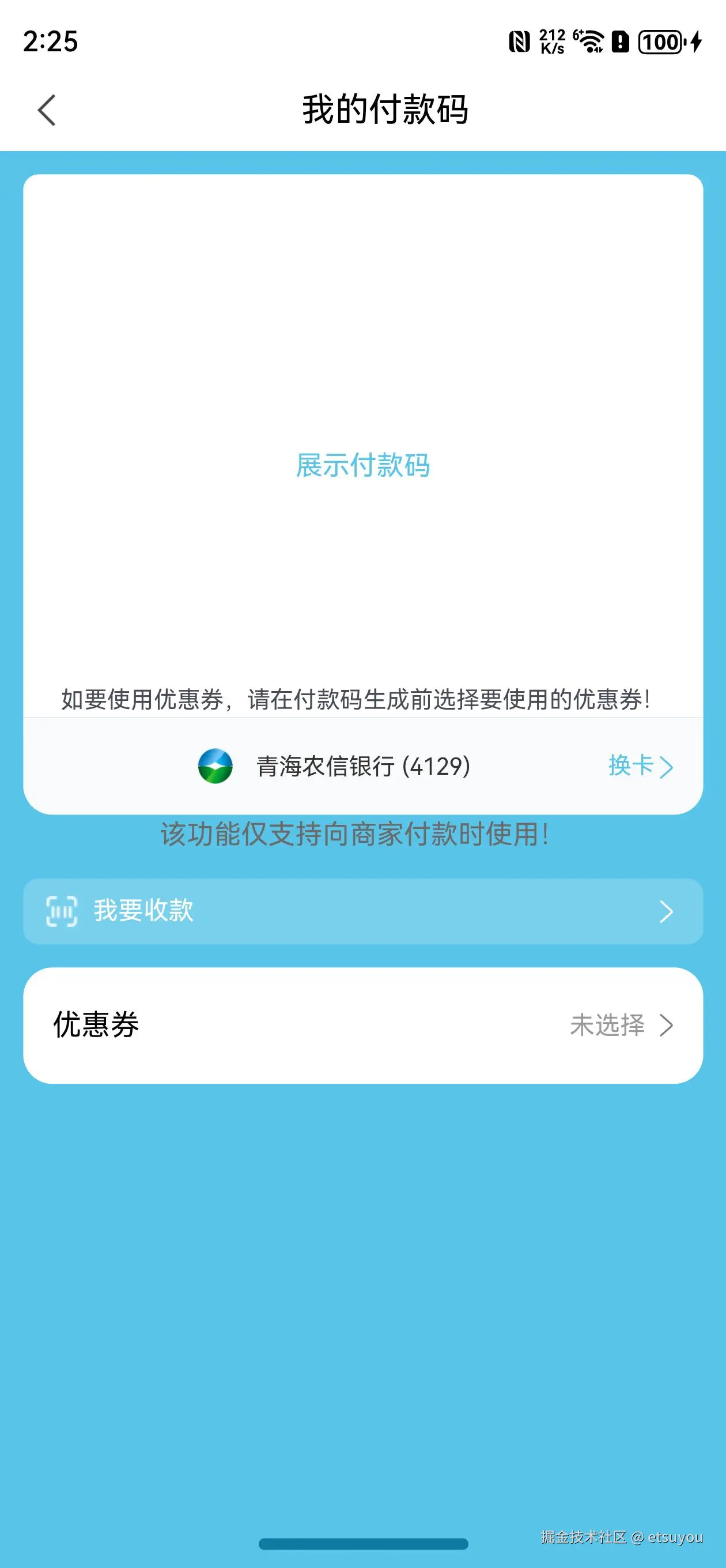Open the 我要收款 row

[362, 911]
